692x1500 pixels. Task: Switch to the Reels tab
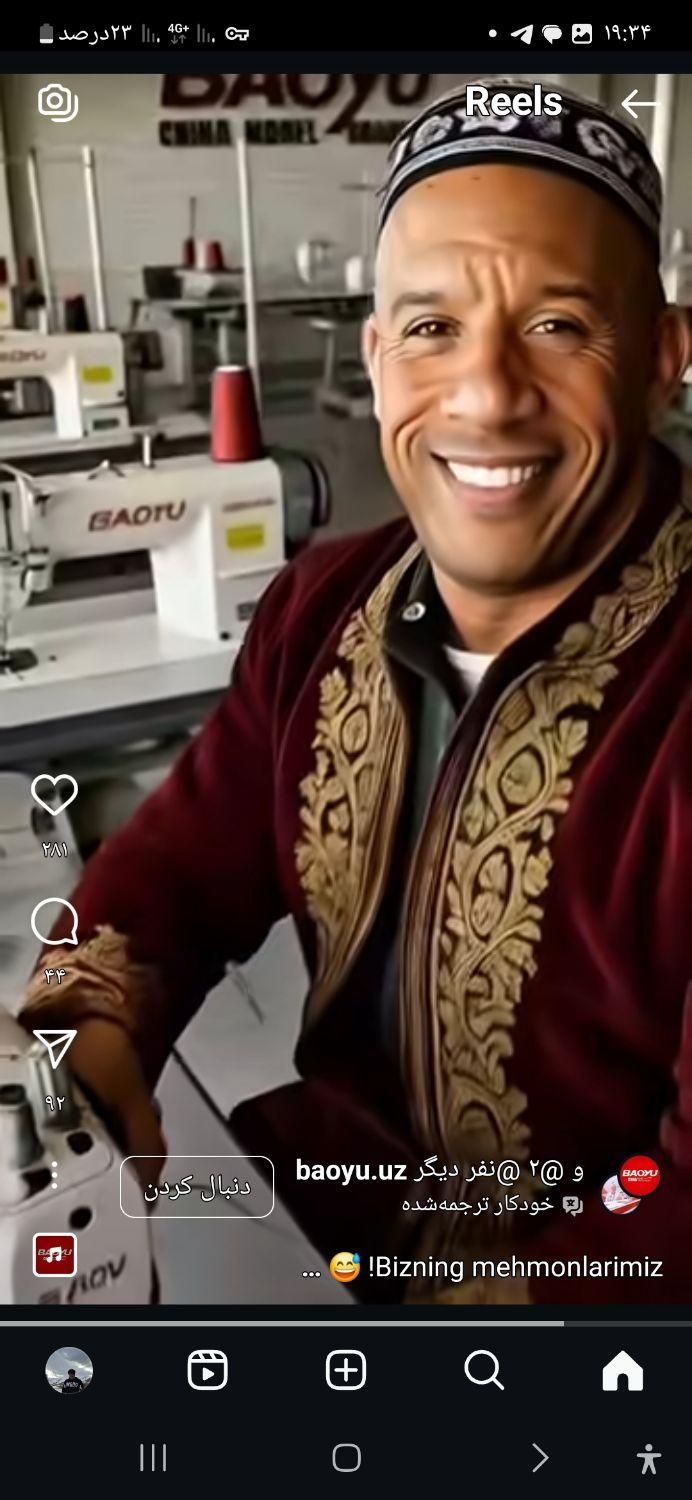(208, 1370)
